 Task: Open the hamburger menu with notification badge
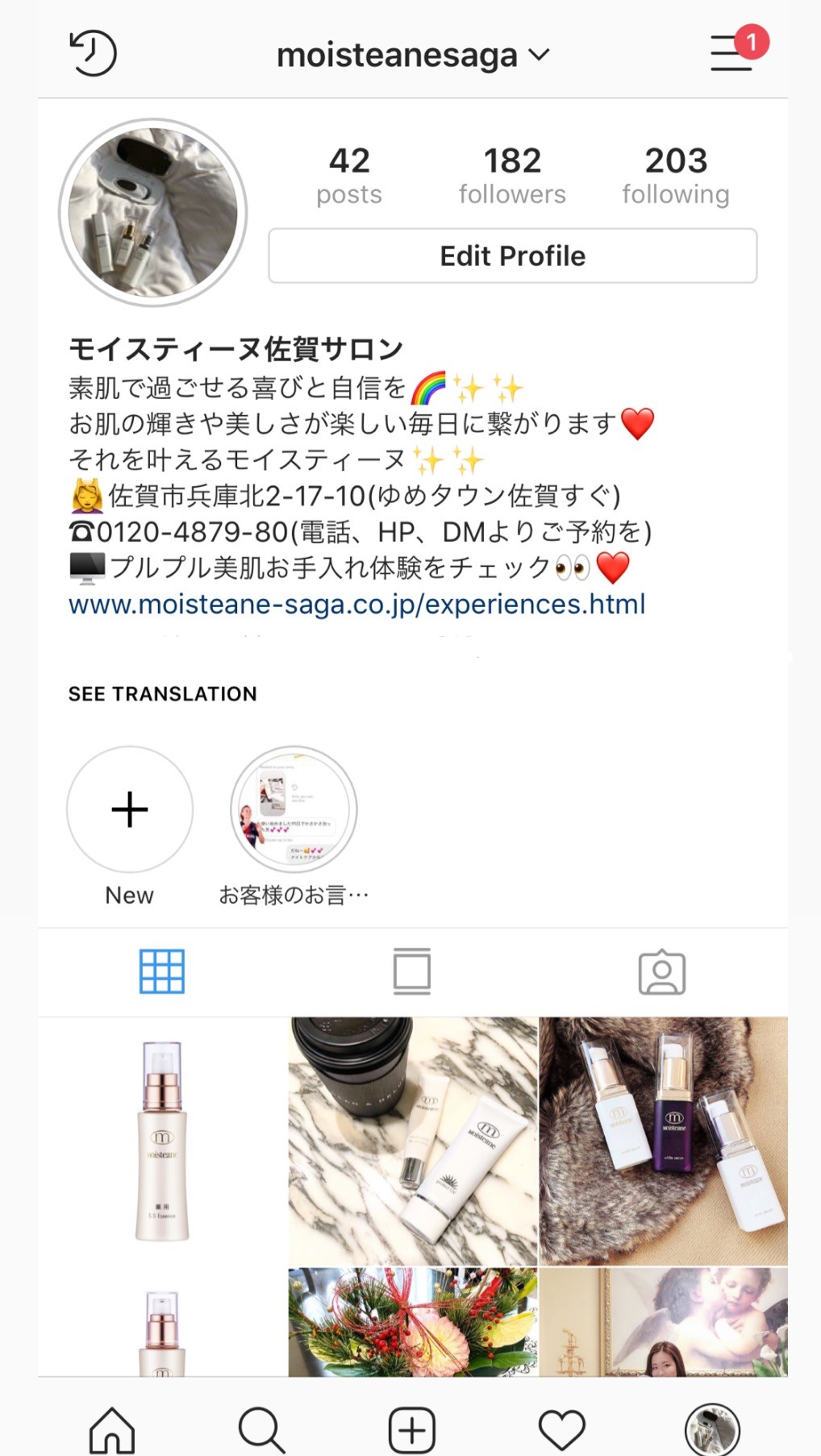click(x=732, y=53)
